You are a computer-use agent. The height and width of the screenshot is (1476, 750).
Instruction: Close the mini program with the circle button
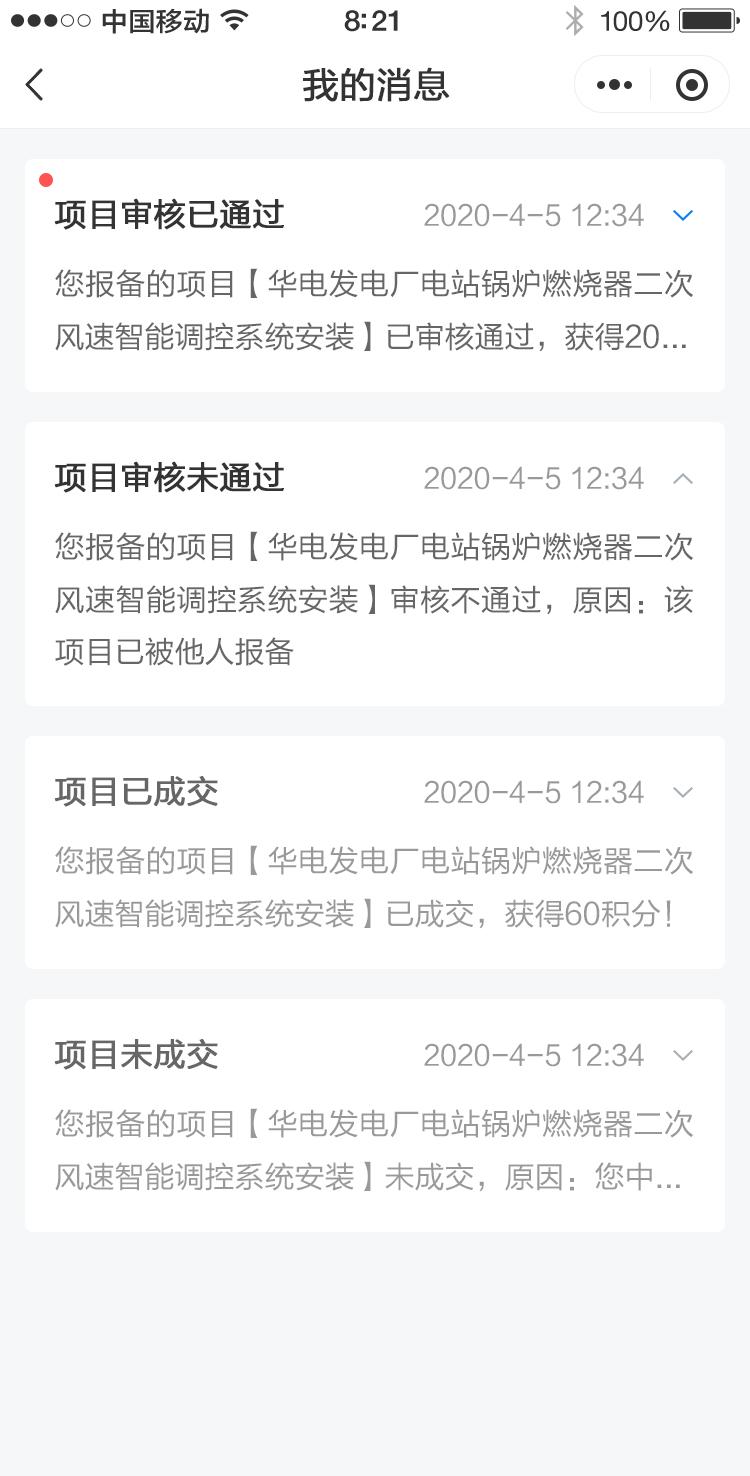691,85
